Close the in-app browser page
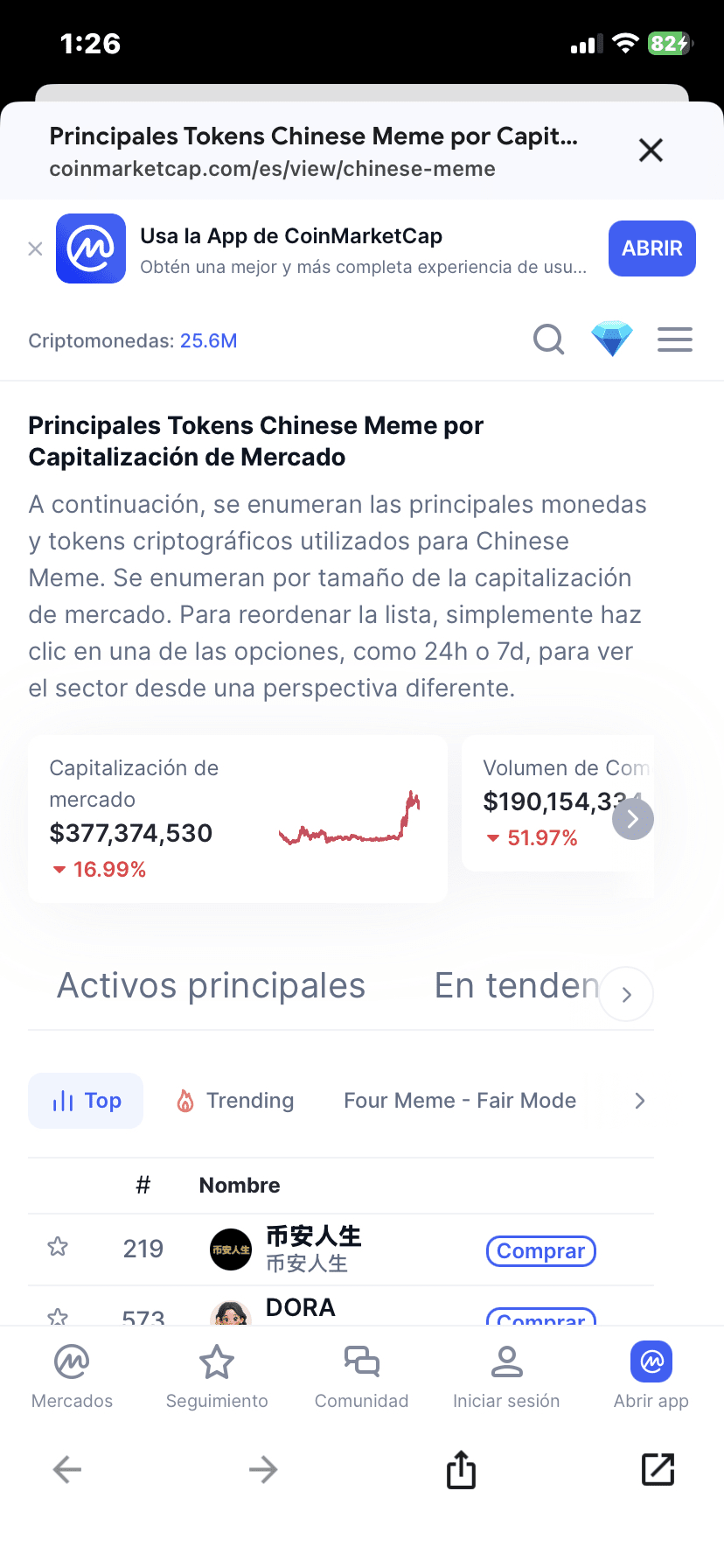This screenshot has width=724, height=1568. 651,150
